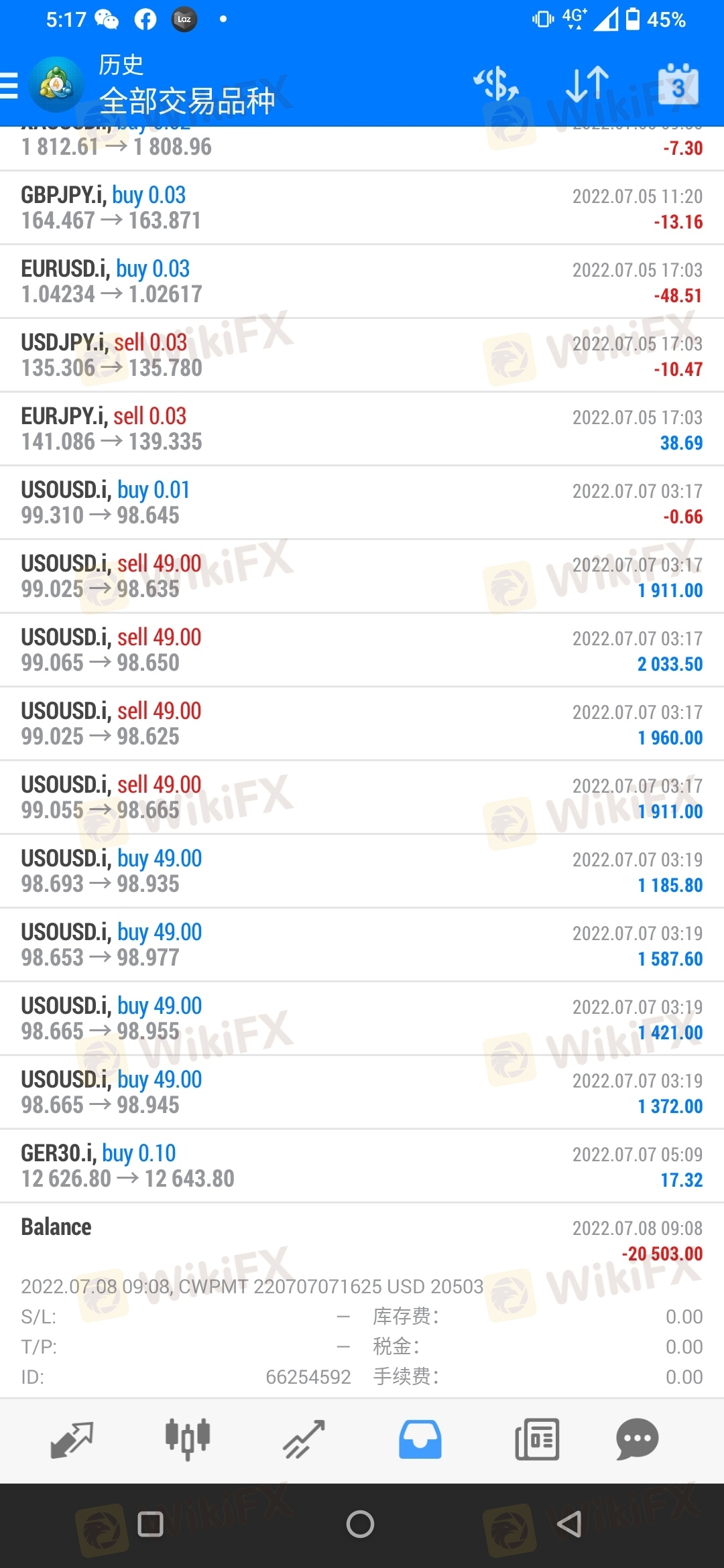Image resolution: width=724 pixels, height=1568 pixels.
Task: Change sort order with the arrows icon
Action: (x=587, y=84)
